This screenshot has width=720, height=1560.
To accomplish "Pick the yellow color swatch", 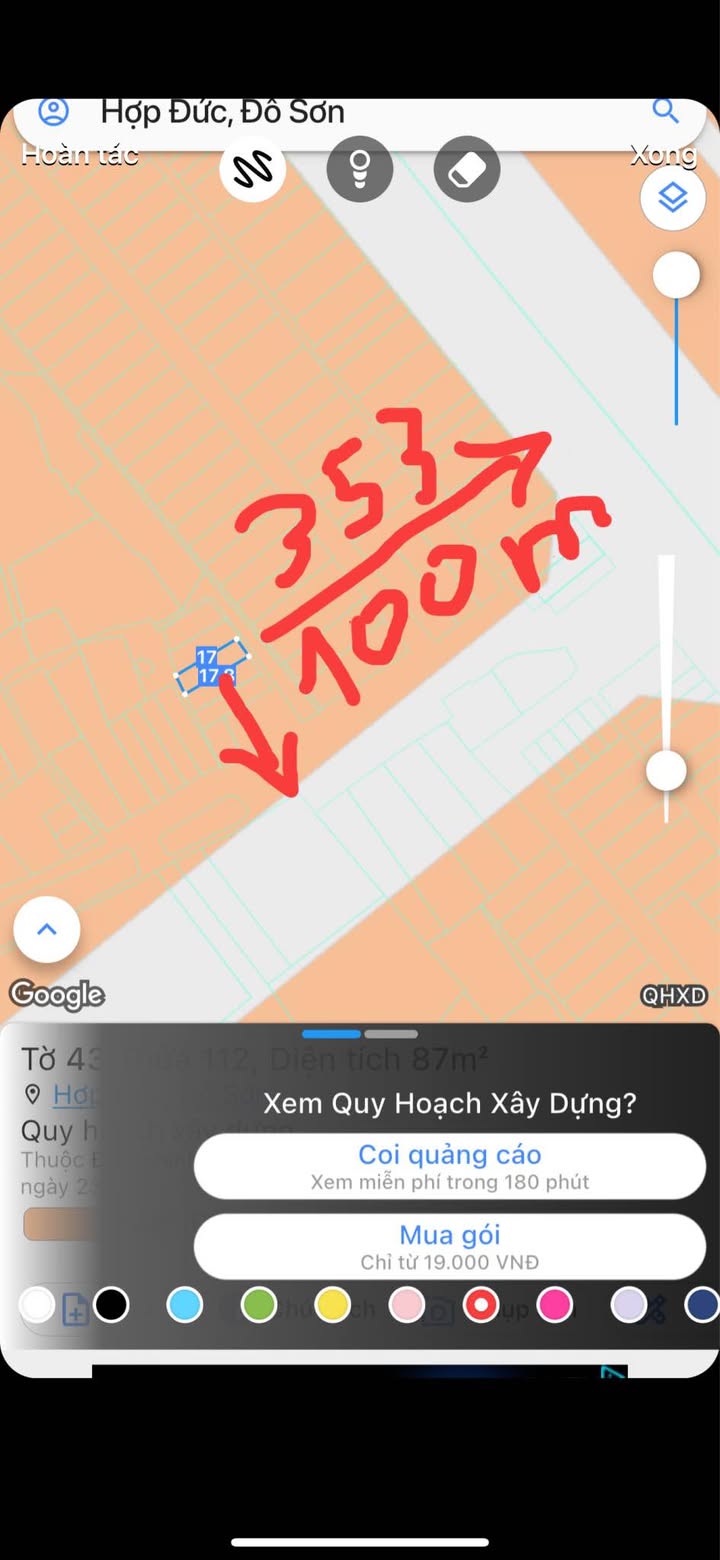I will coord(333,1305).
